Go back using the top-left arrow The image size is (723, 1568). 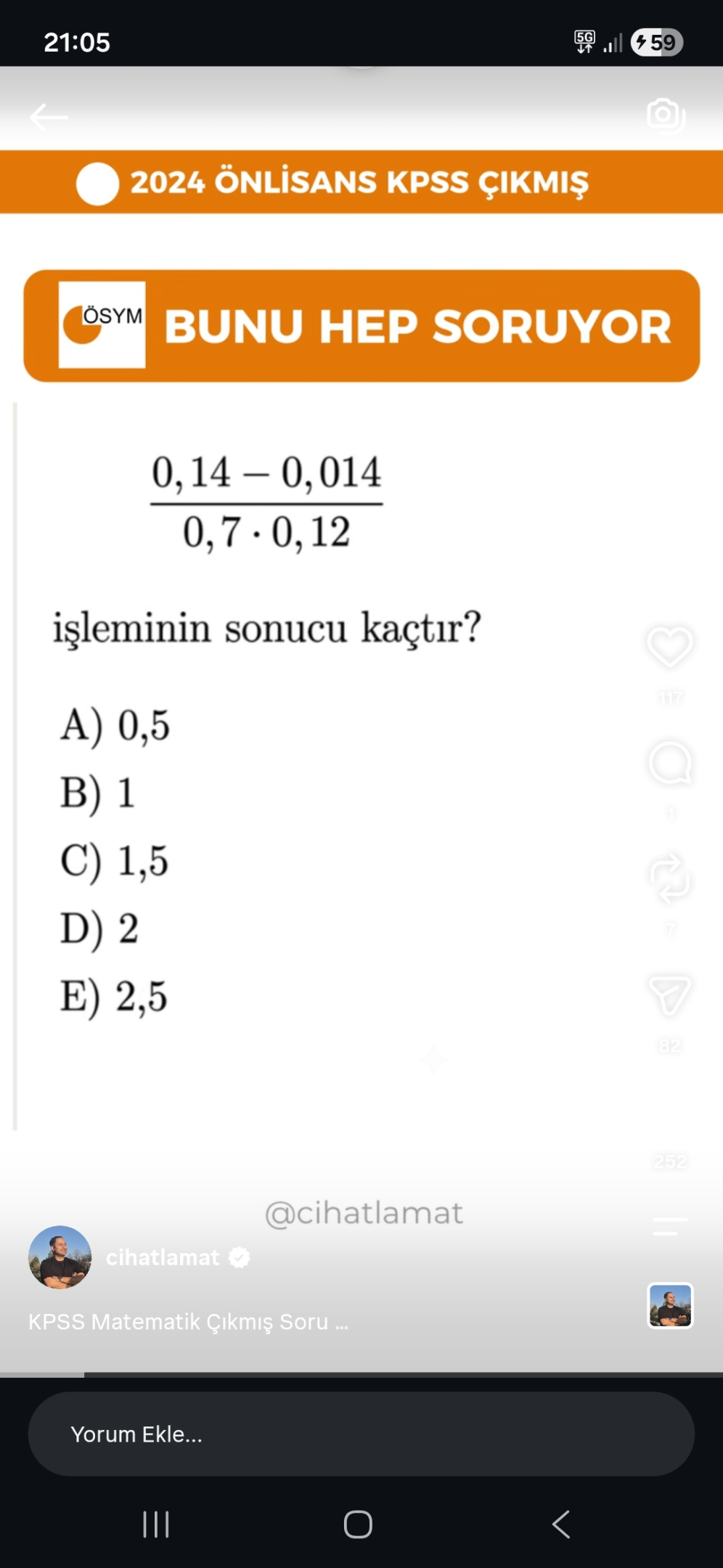pyautogui.click(x=49, y=117)
